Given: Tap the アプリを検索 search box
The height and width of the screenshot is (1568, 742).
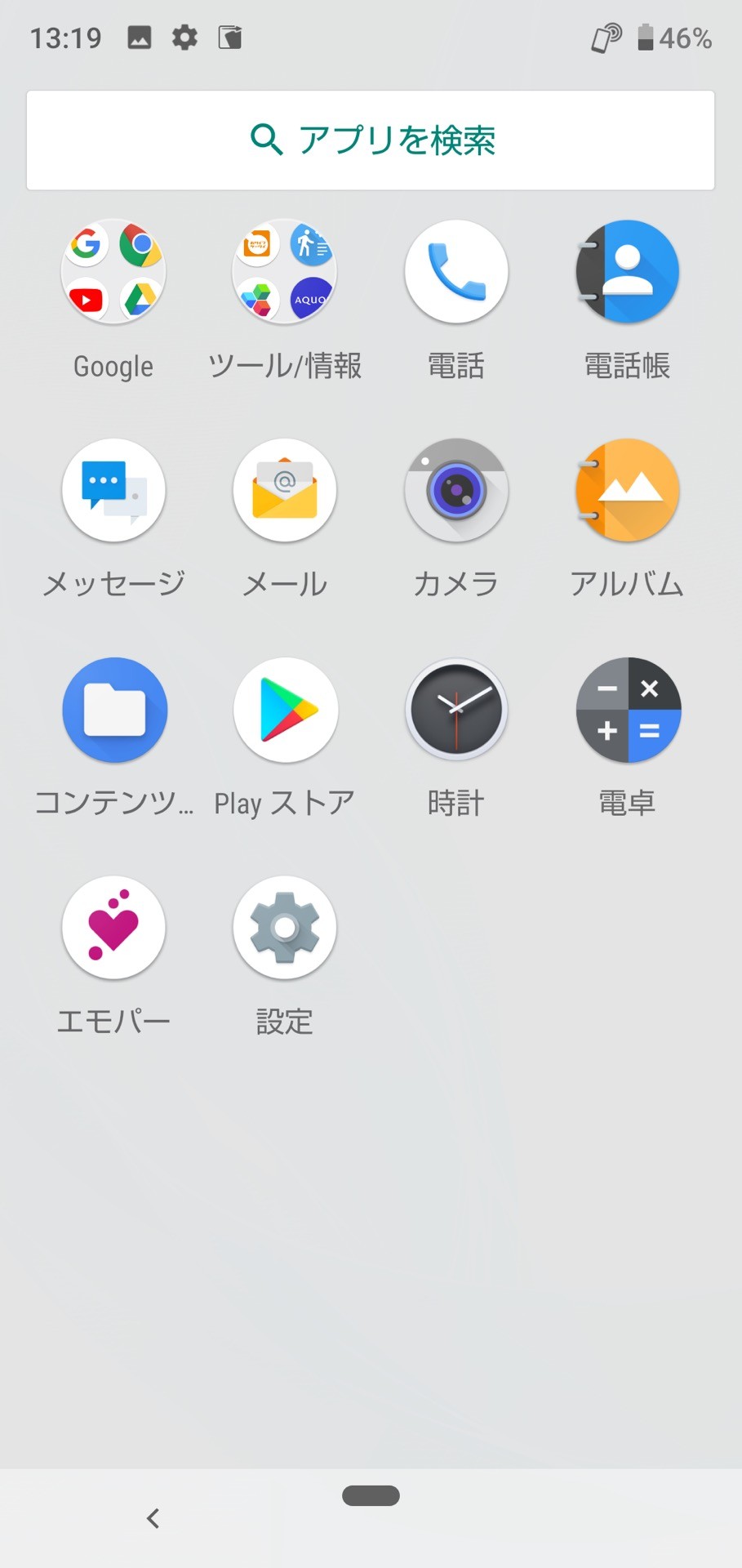Looking at the screenshot, I should [371, 140].
